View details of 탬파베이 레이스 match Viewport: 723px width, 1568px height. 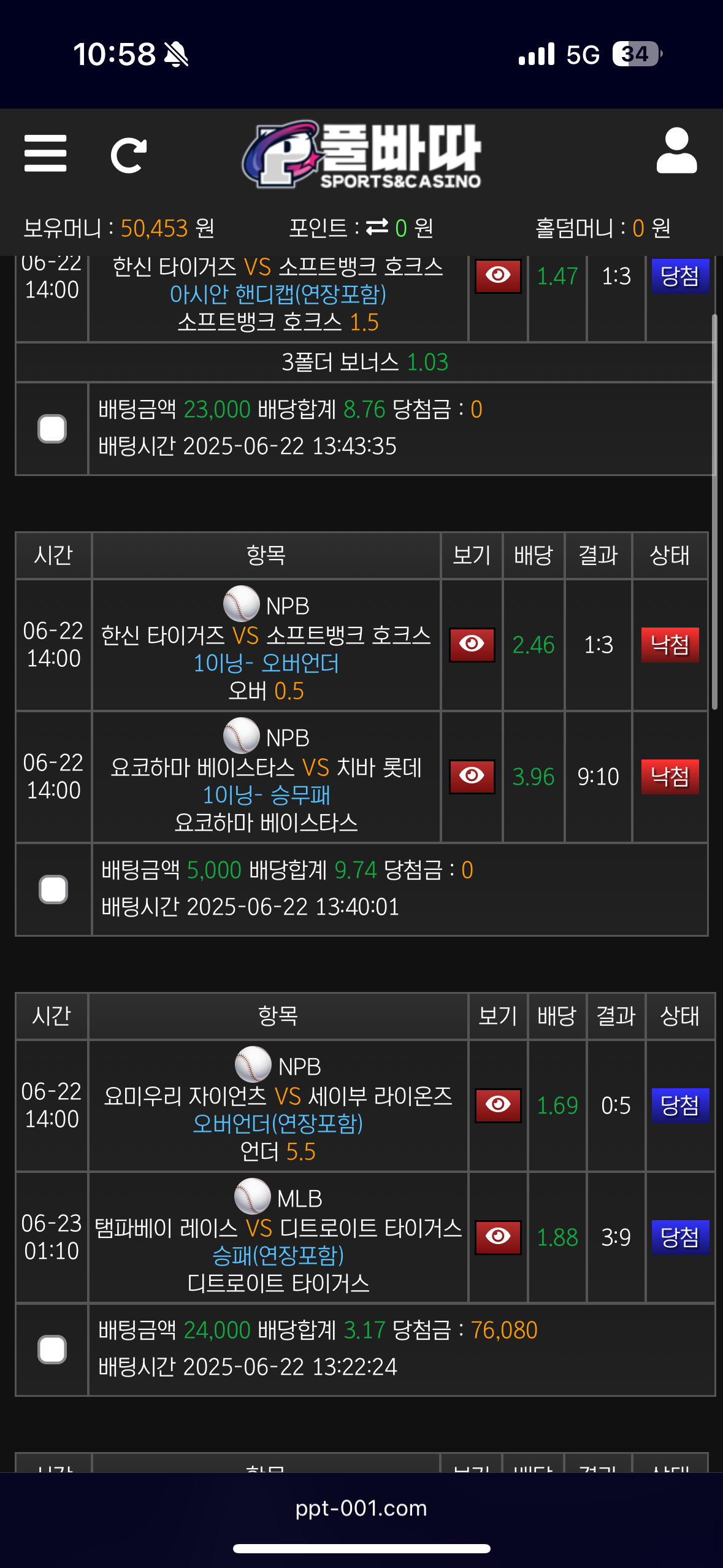tap(497, 1237)
